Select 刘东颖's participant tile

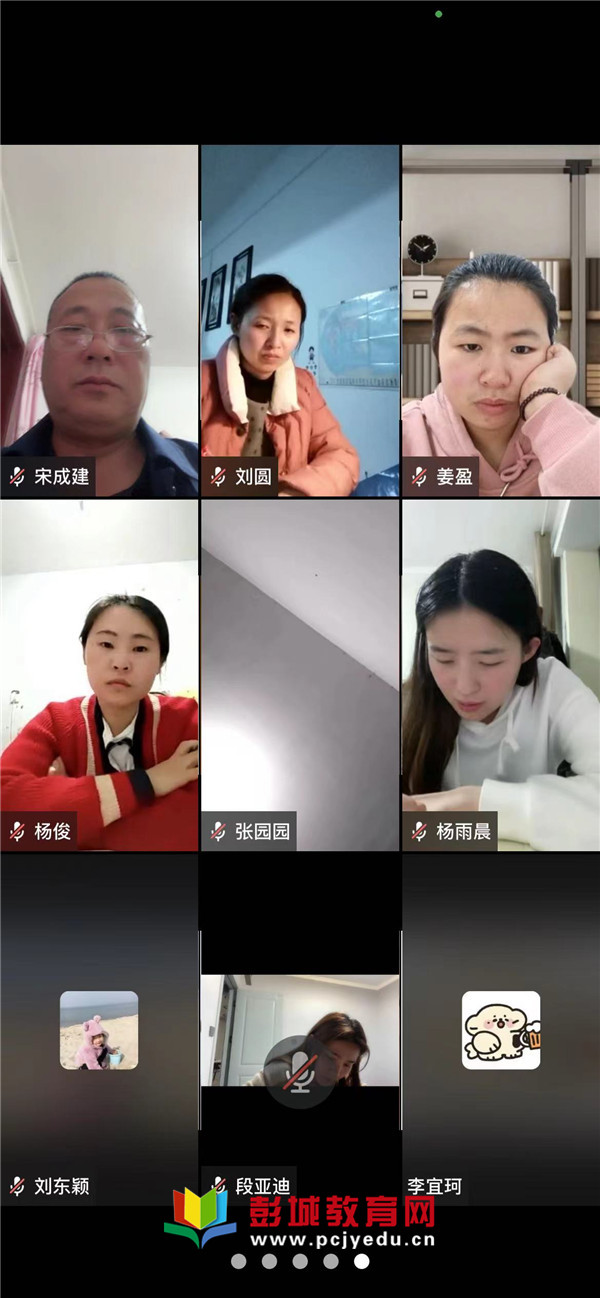click(99, 1030)
